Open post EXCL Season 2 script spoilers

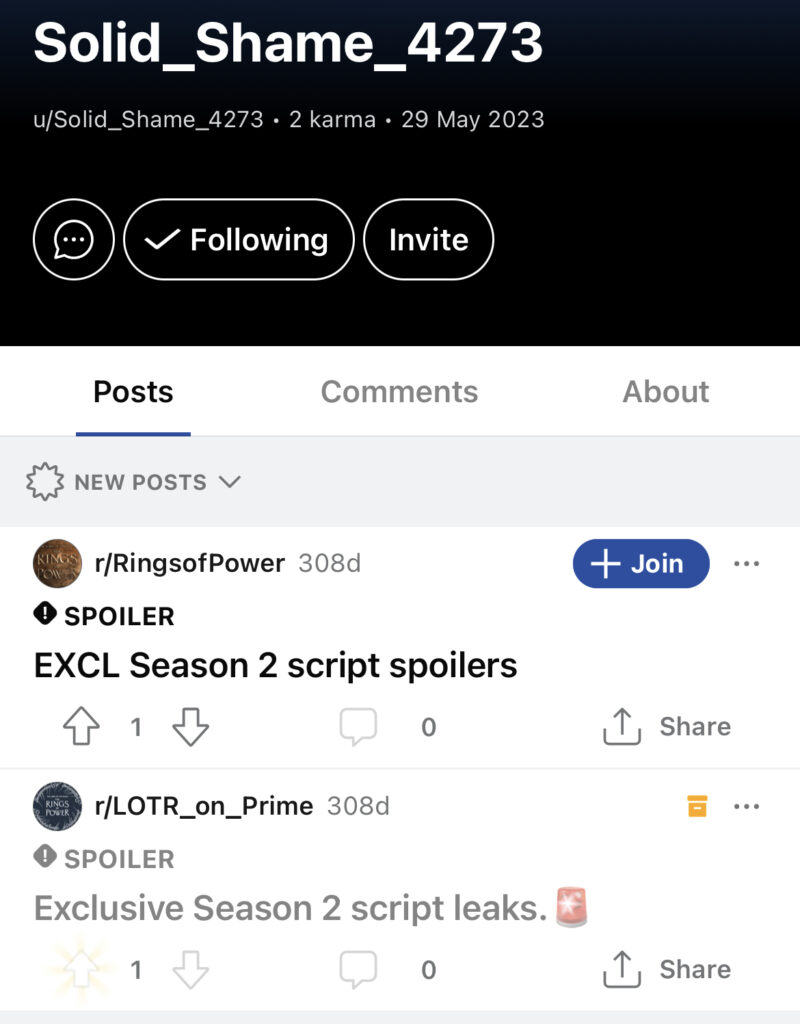tap(276, 665)
